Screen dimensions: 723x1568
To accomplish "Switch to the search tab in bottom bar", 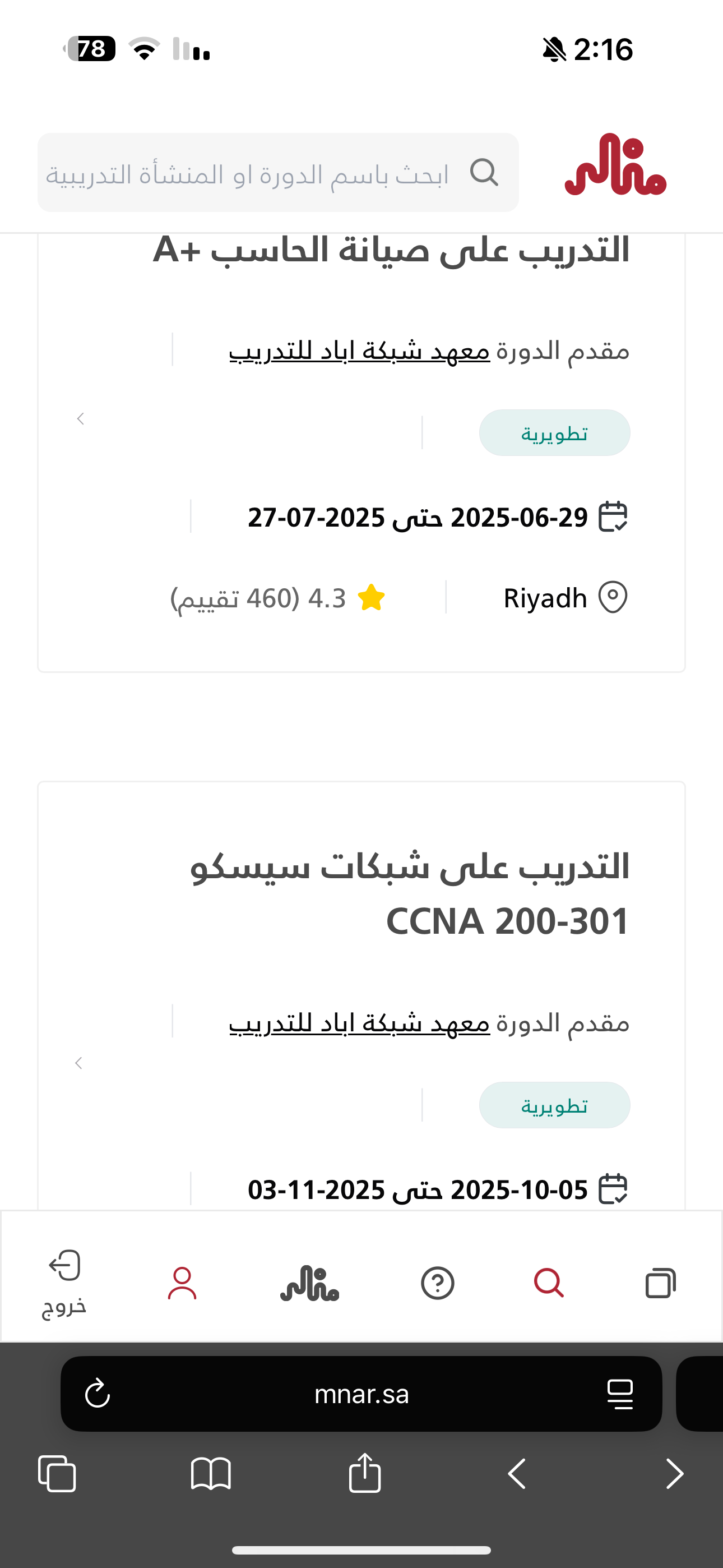I will click(548, 1283).
